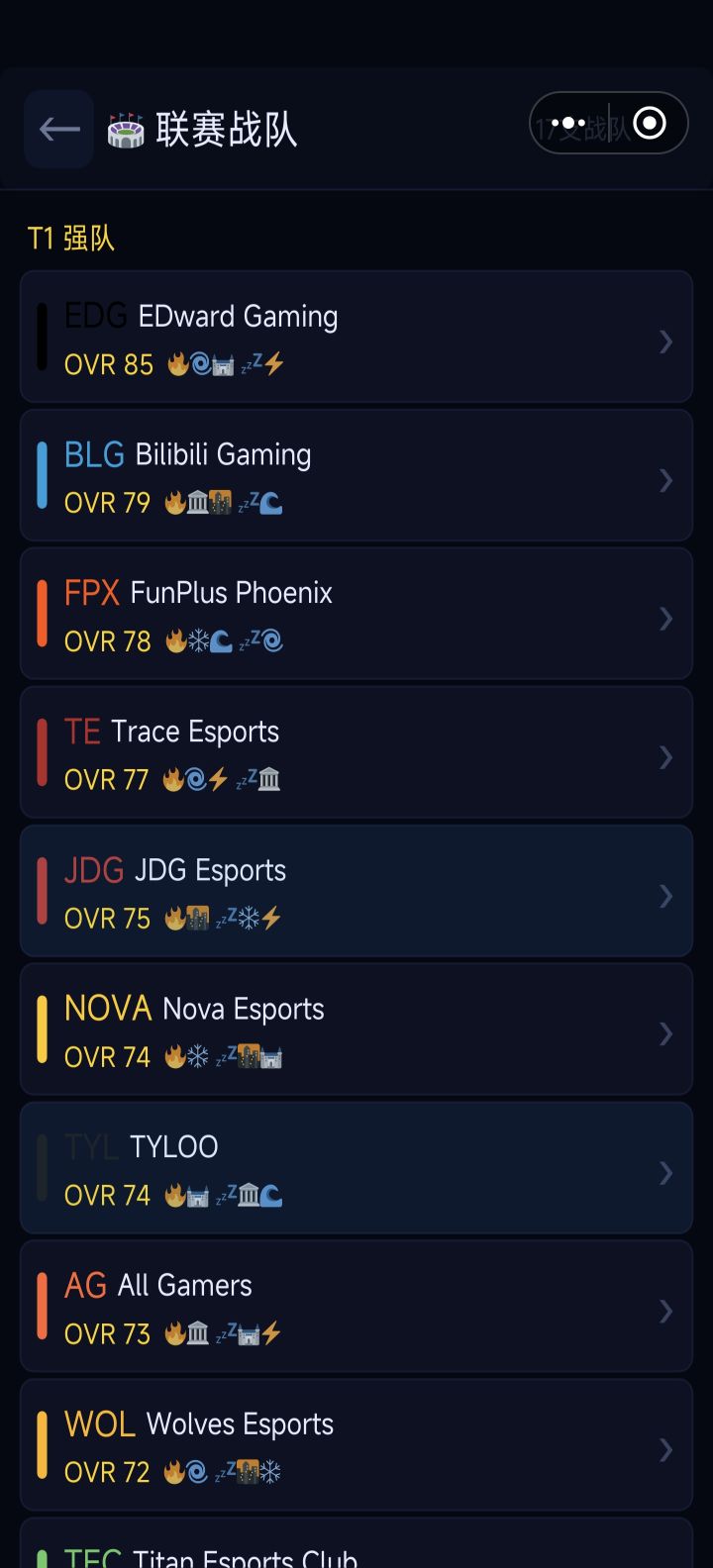Image resolution: width=713 pixels, height=1568 pixels.
Task: Go back using the arrow button
Action: 59,129
